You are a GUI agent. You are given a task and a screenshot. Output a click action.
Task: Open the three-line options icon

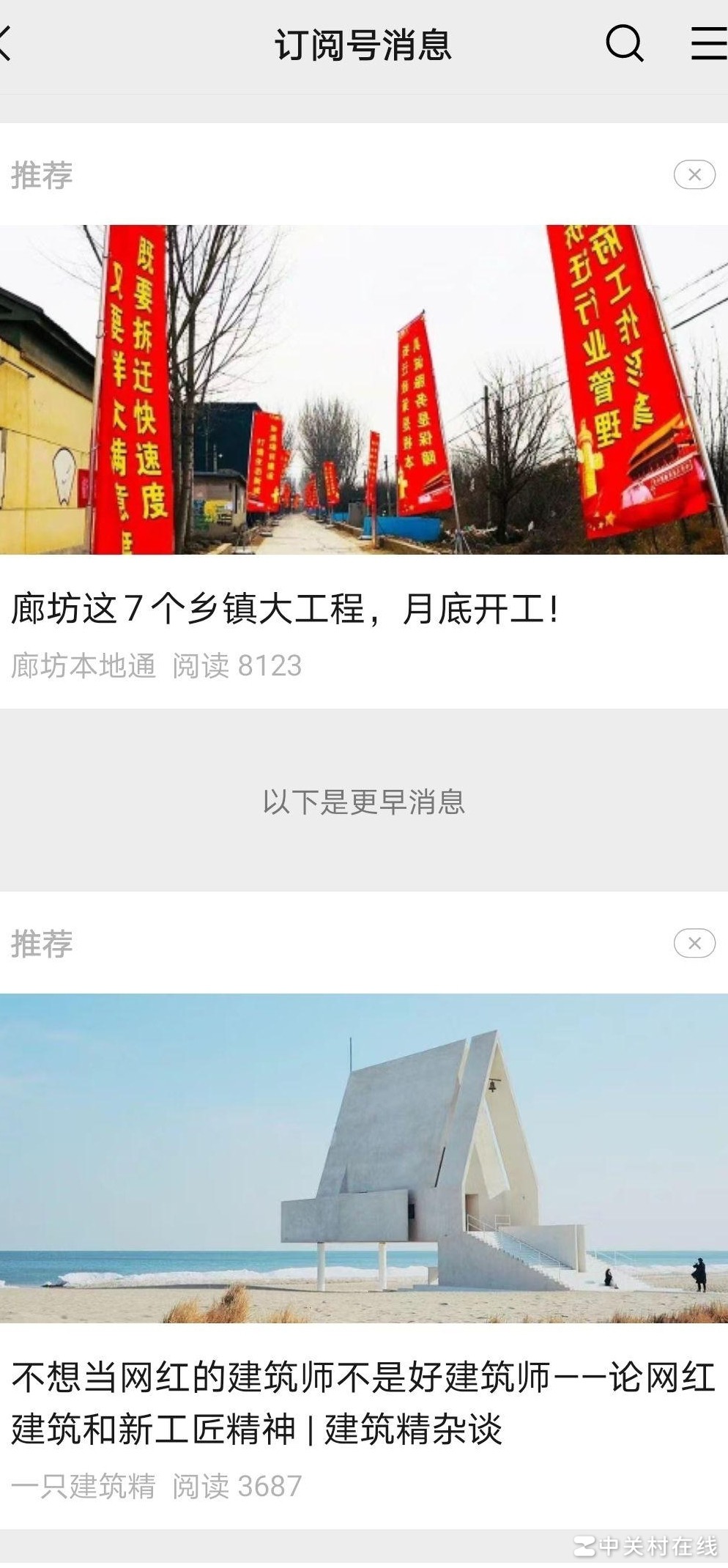tap(705, 45)
